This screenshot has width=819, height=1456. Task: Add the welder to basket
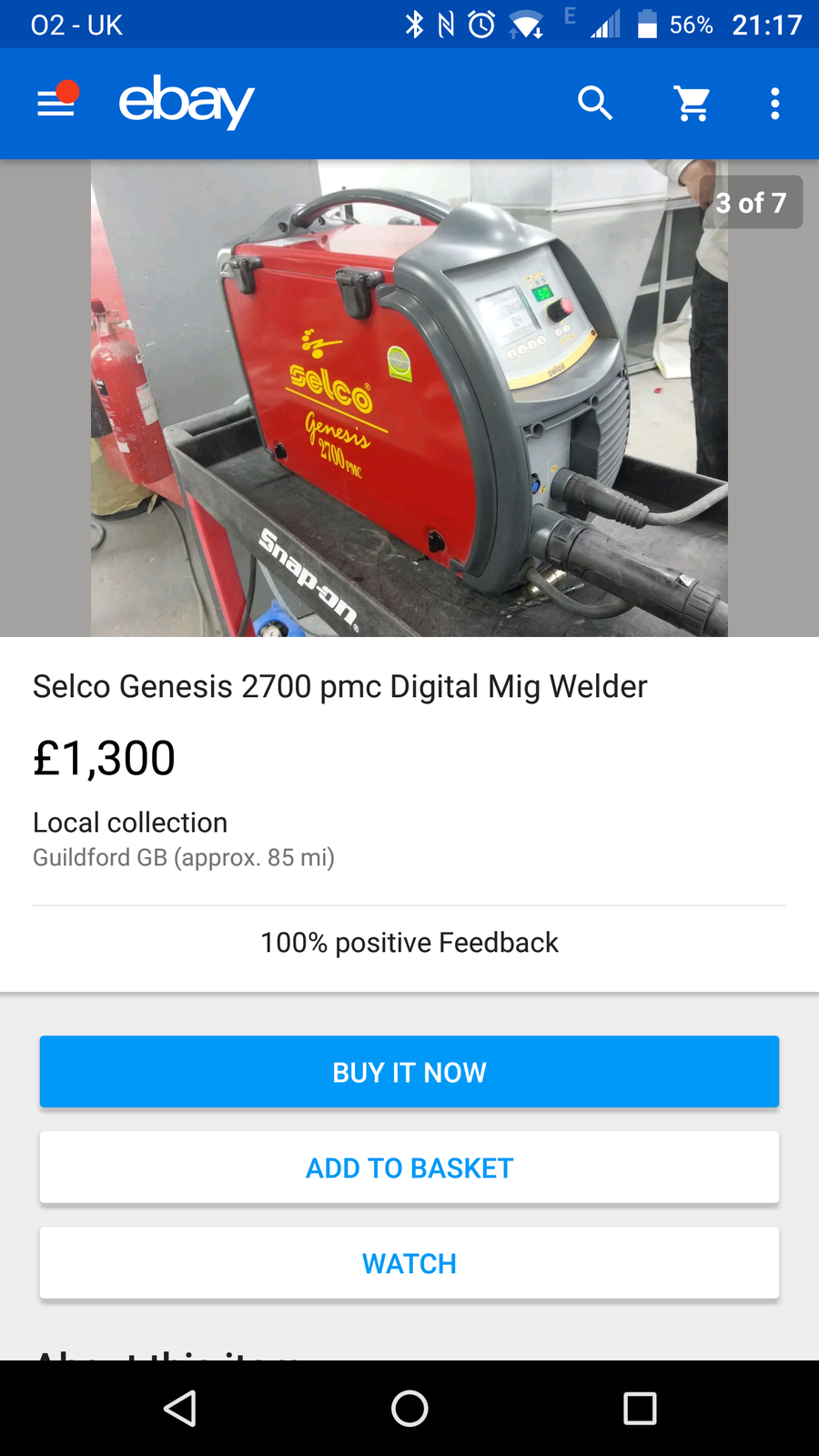tap(409, 1168)
